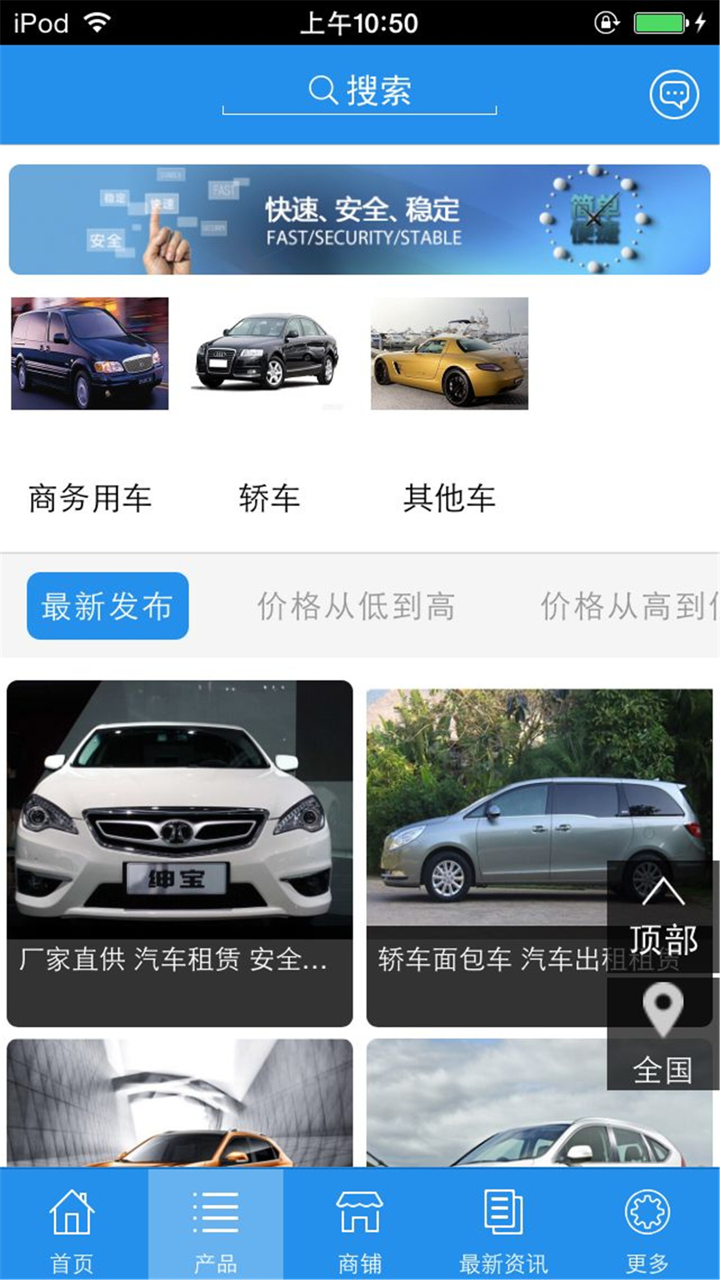The height and width of the screenshot is (1280, 720).
Task: Expand the 其他车 category
Action: tap(451, 497)
